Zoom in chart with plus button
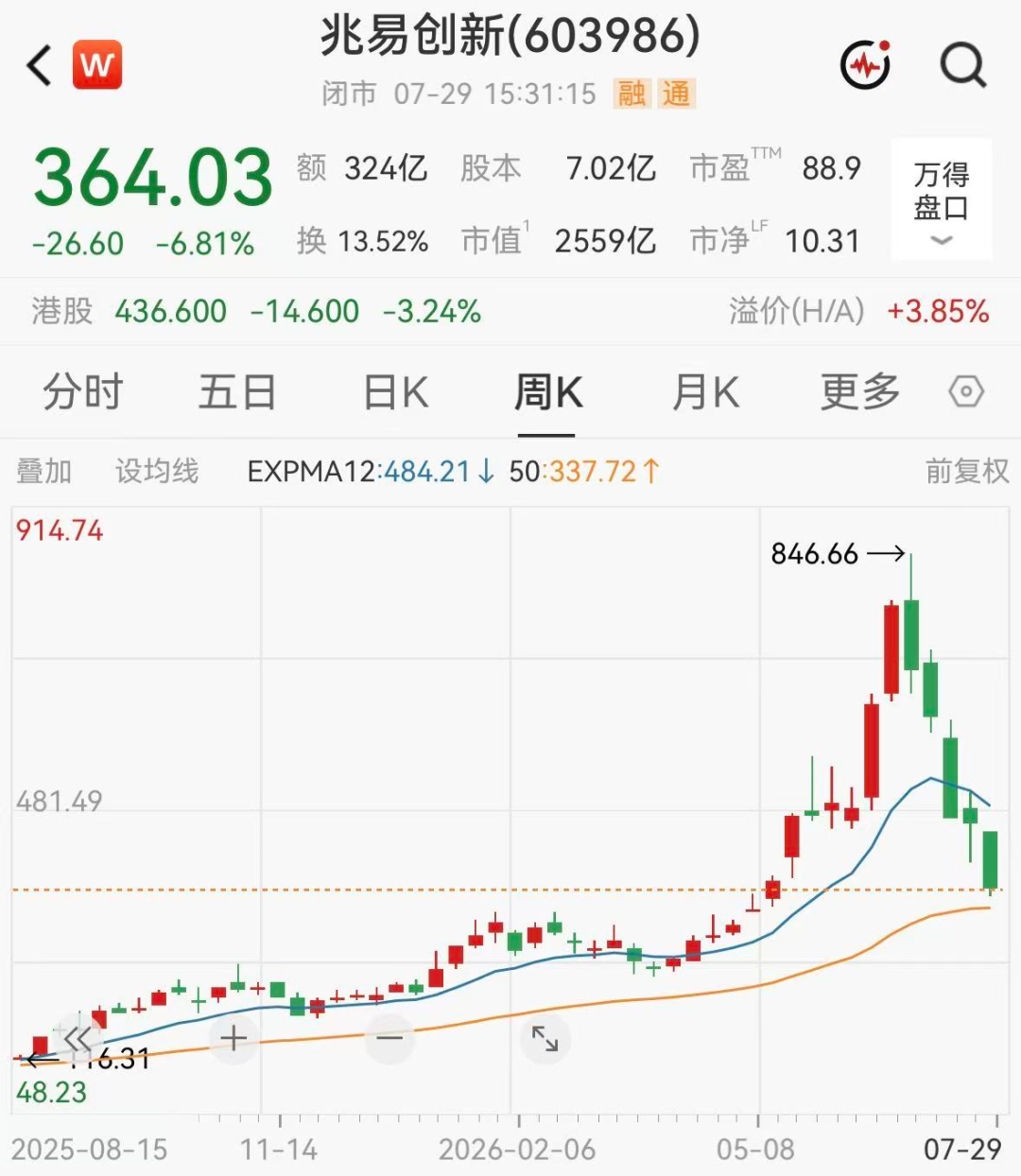This screenshot has height=1176, width=1021. point(234,1038)
